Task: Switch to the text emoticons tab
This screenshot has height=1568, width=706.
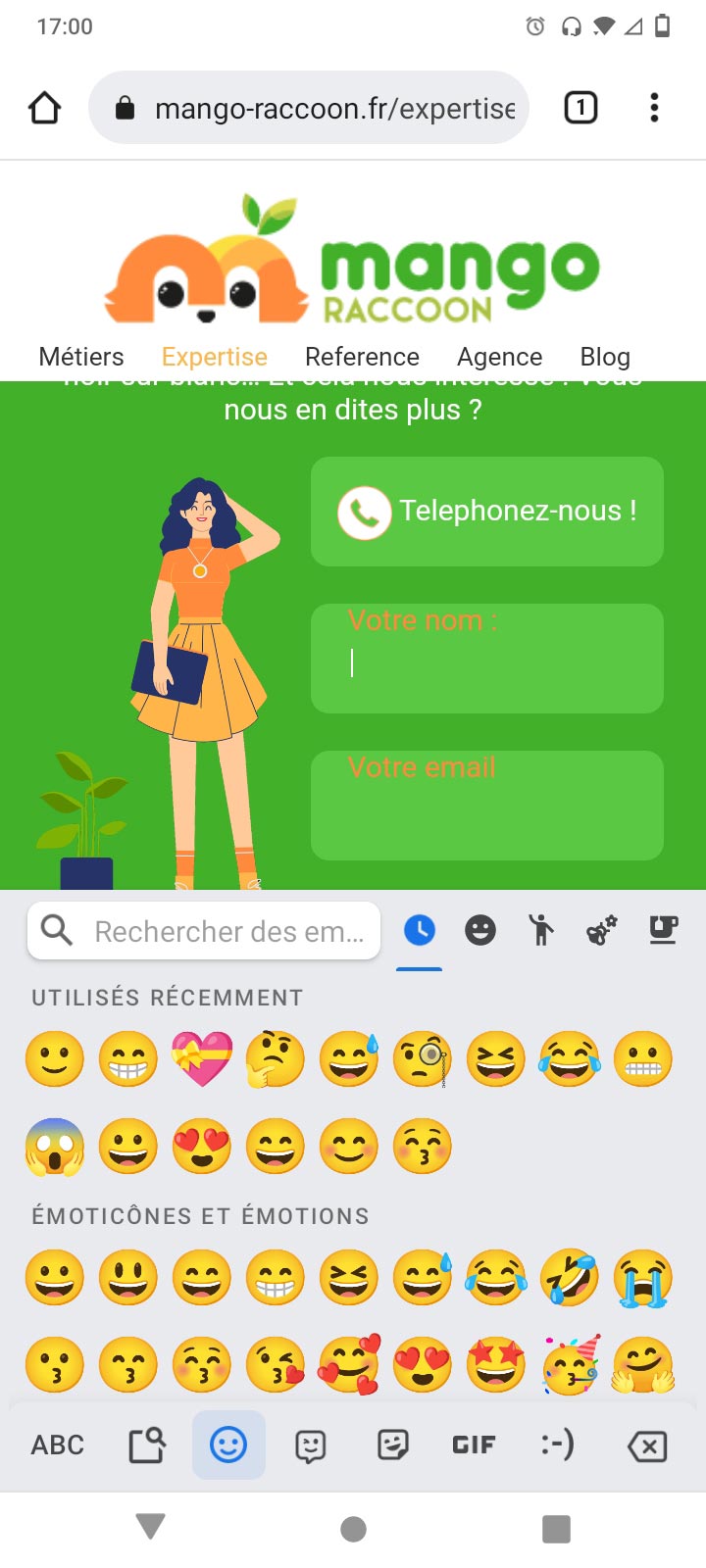Action: [557, 1445]
